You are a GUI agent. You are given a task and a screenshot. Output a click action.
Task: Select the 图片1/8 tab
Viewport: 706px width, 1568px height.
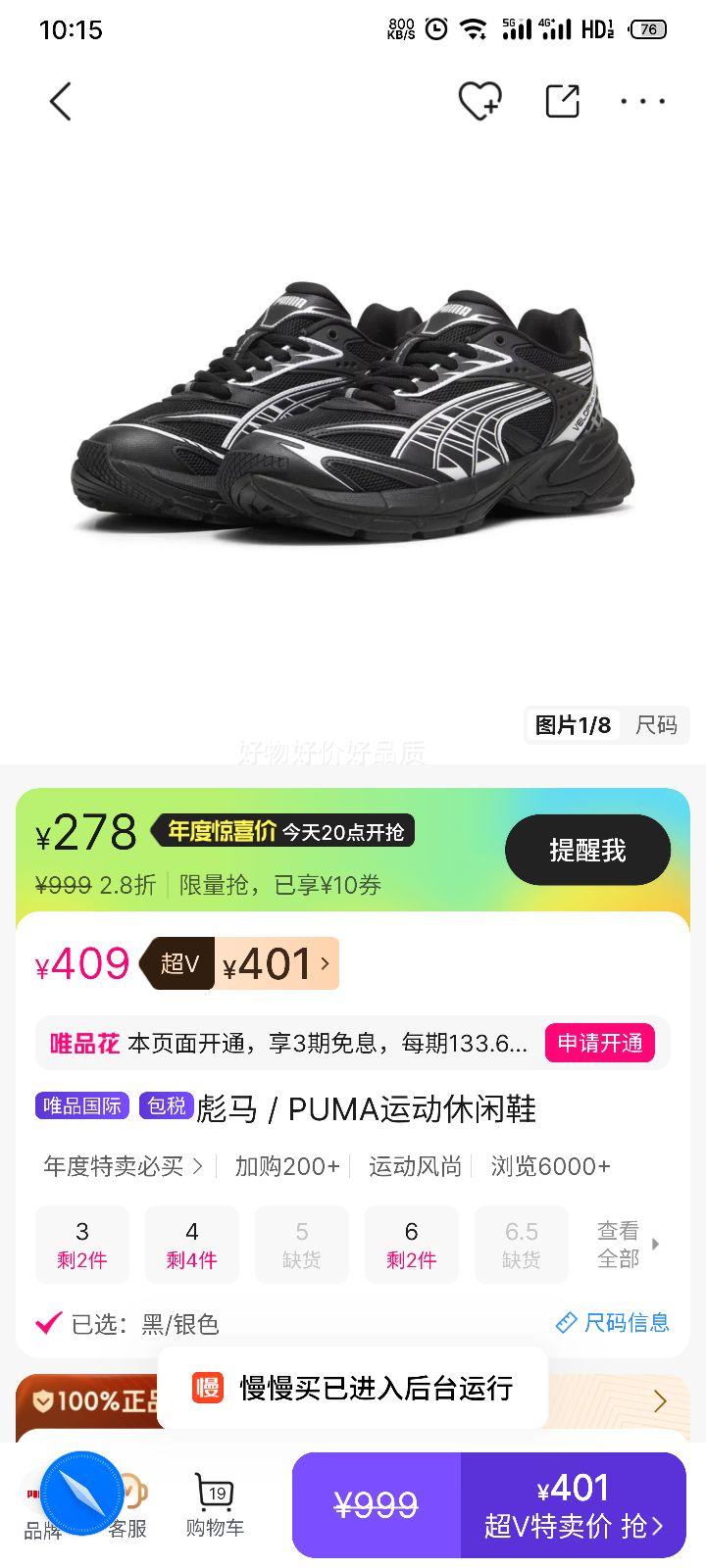tap(573, 726)
